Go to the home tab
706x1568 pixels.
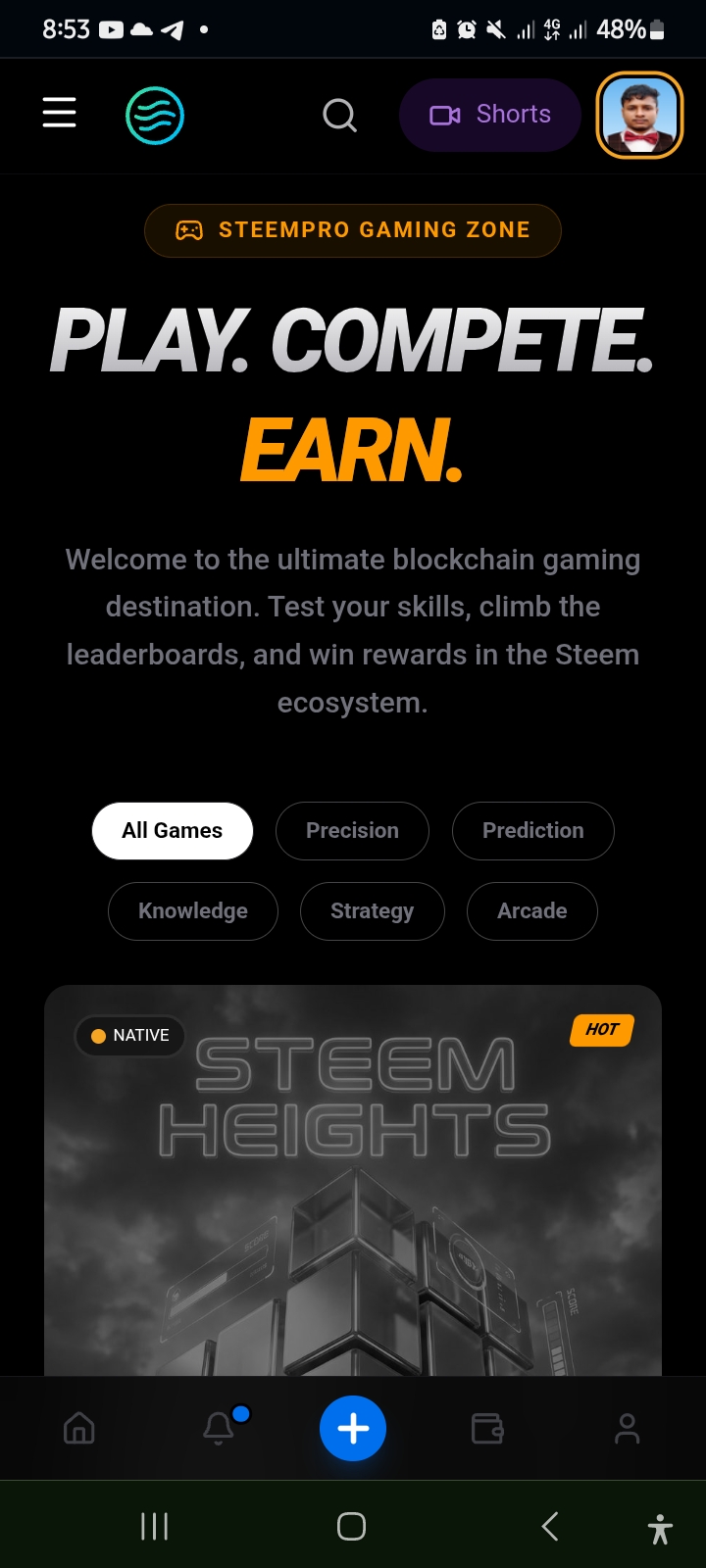pyautogui.click(x=79, y=1429)
